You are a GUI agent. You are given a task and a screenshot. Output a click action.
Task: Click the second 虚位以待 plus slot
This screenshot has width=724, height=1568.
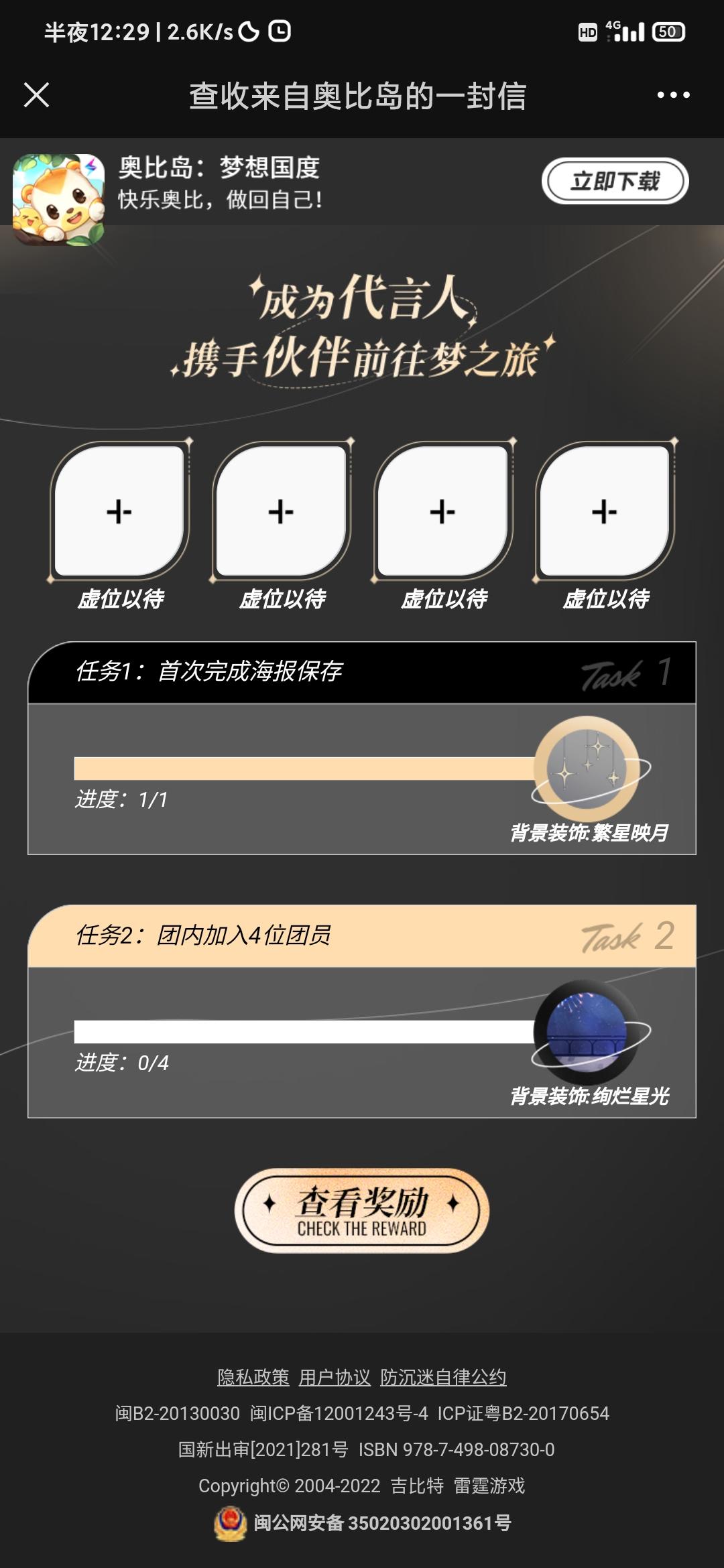(x=282, y=511)
